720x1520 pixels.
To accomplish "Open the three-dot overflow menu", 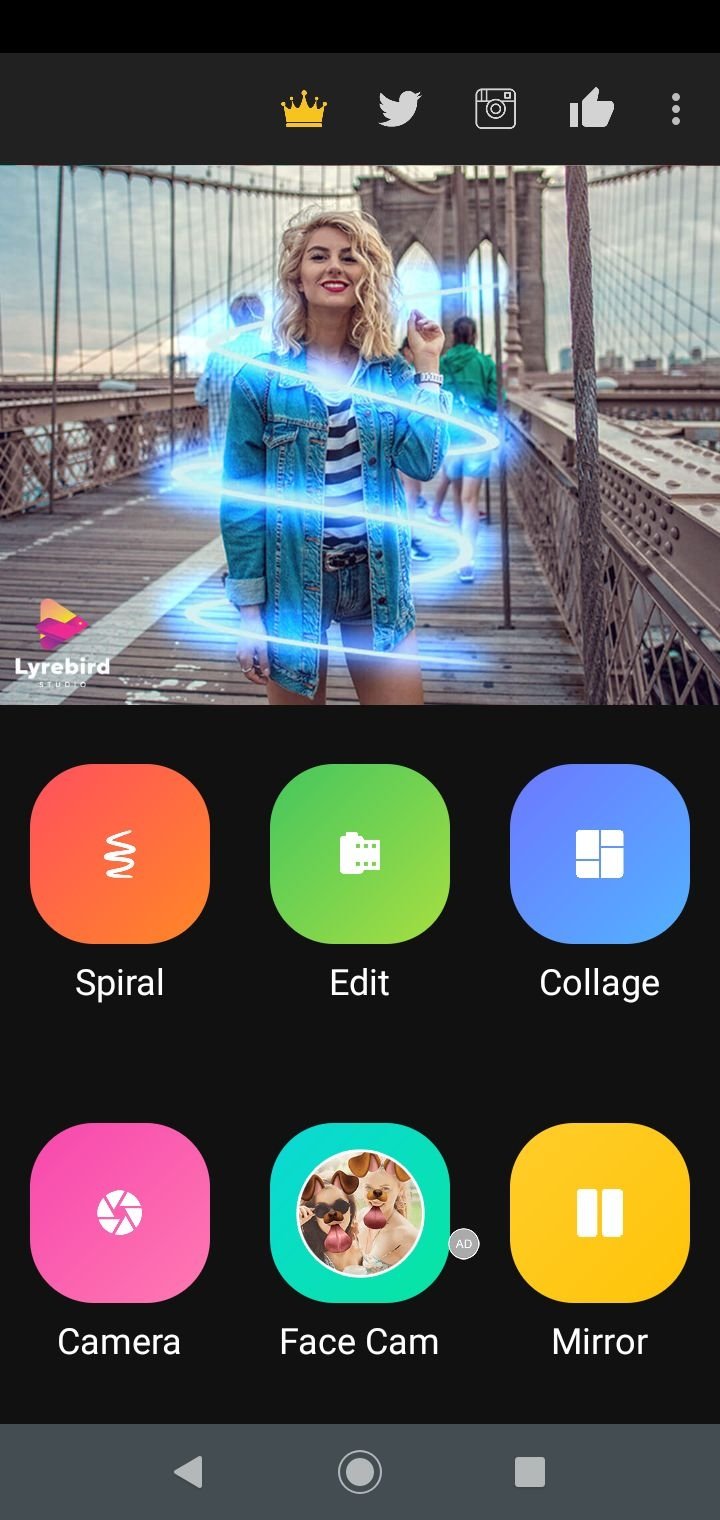I will click(676, 109).
